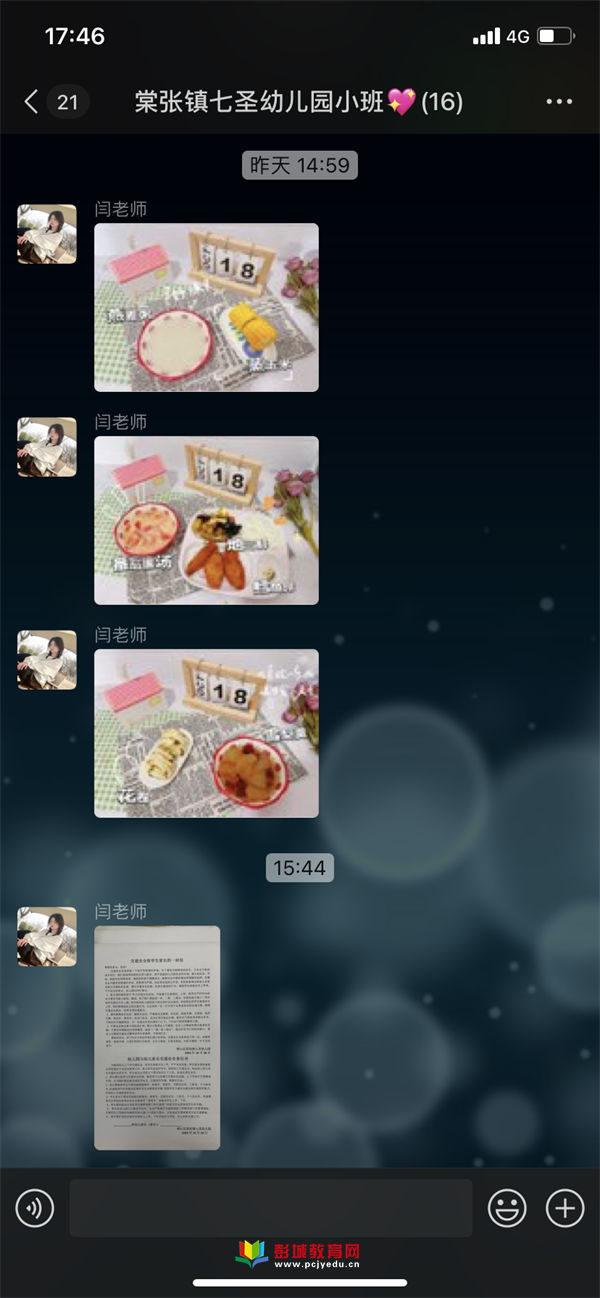Open the plus attachment menu
Image resolution: width=600 pixels, height=1298 pixels.
pos(565,1208)
